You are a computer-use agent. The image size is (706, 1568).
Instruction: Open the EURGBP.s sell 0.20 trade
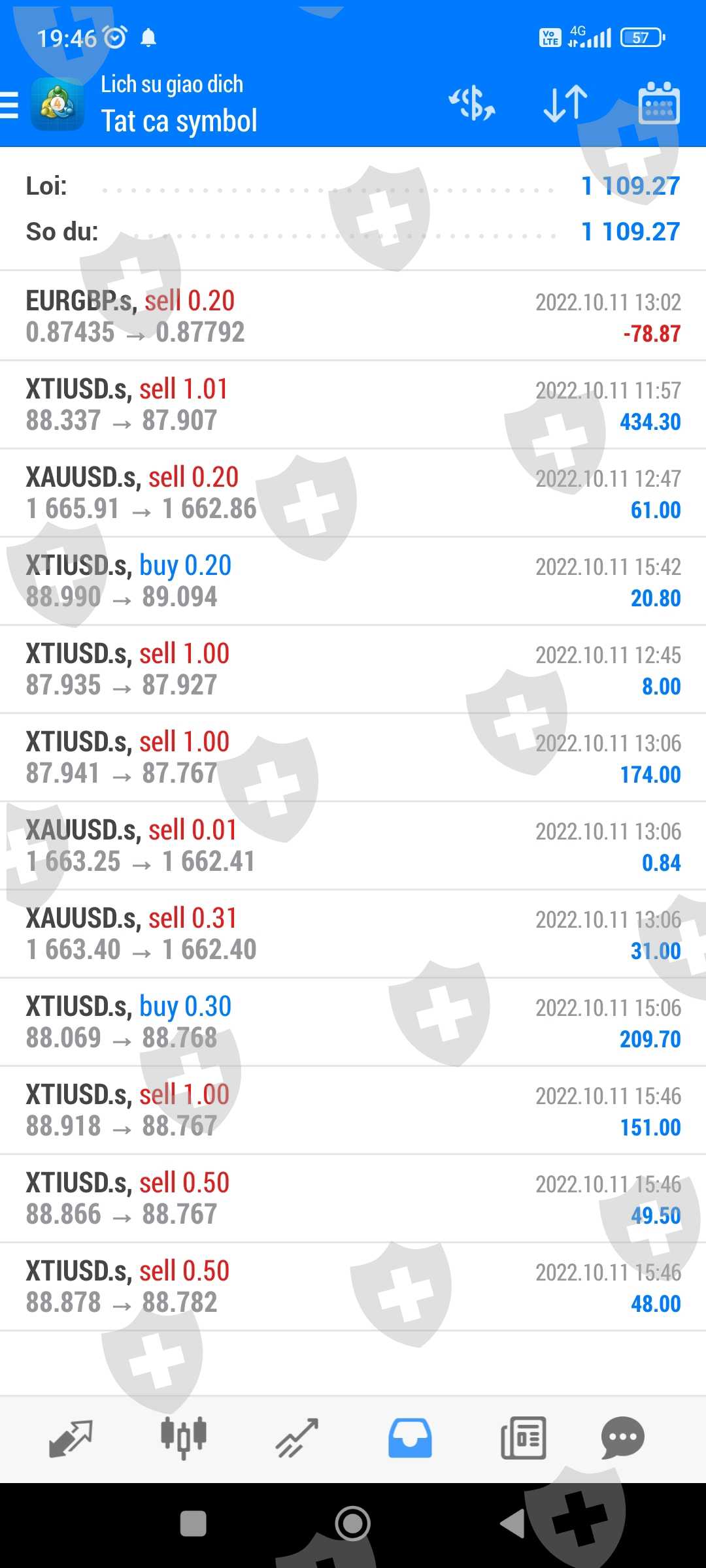(353, 317)
